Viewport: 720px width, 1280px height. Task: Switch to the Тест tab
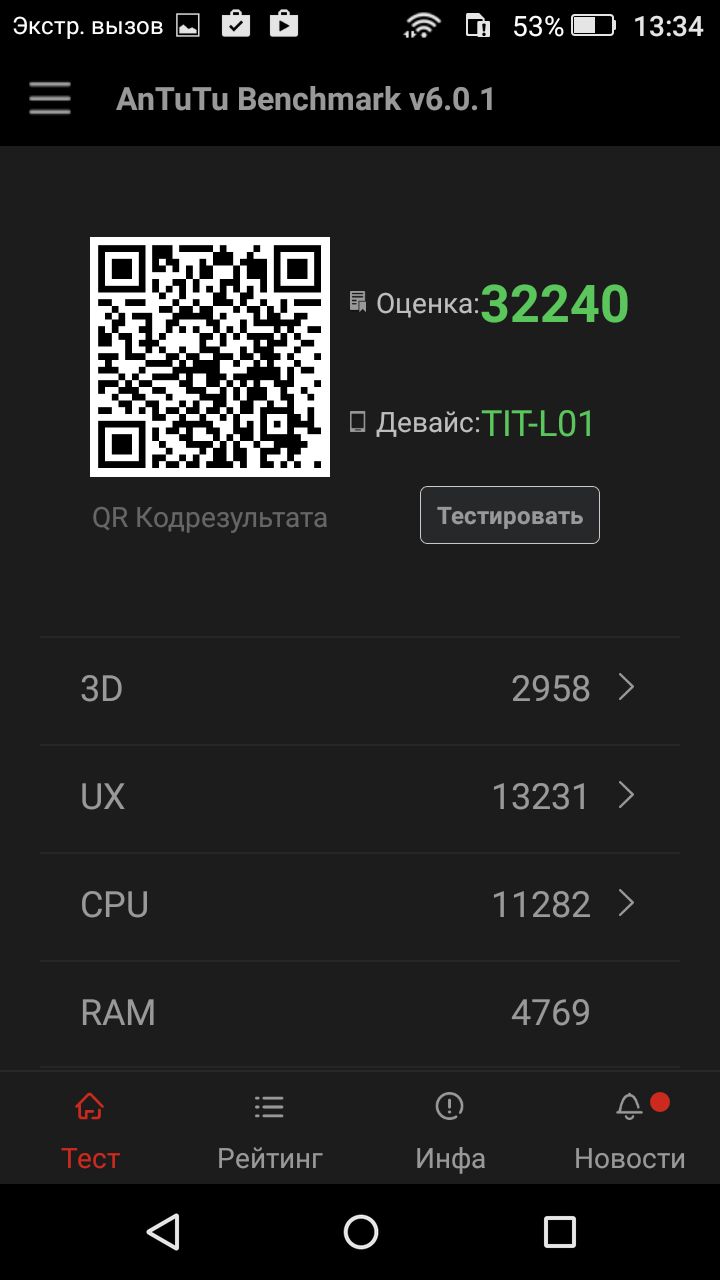[90, 1130]
